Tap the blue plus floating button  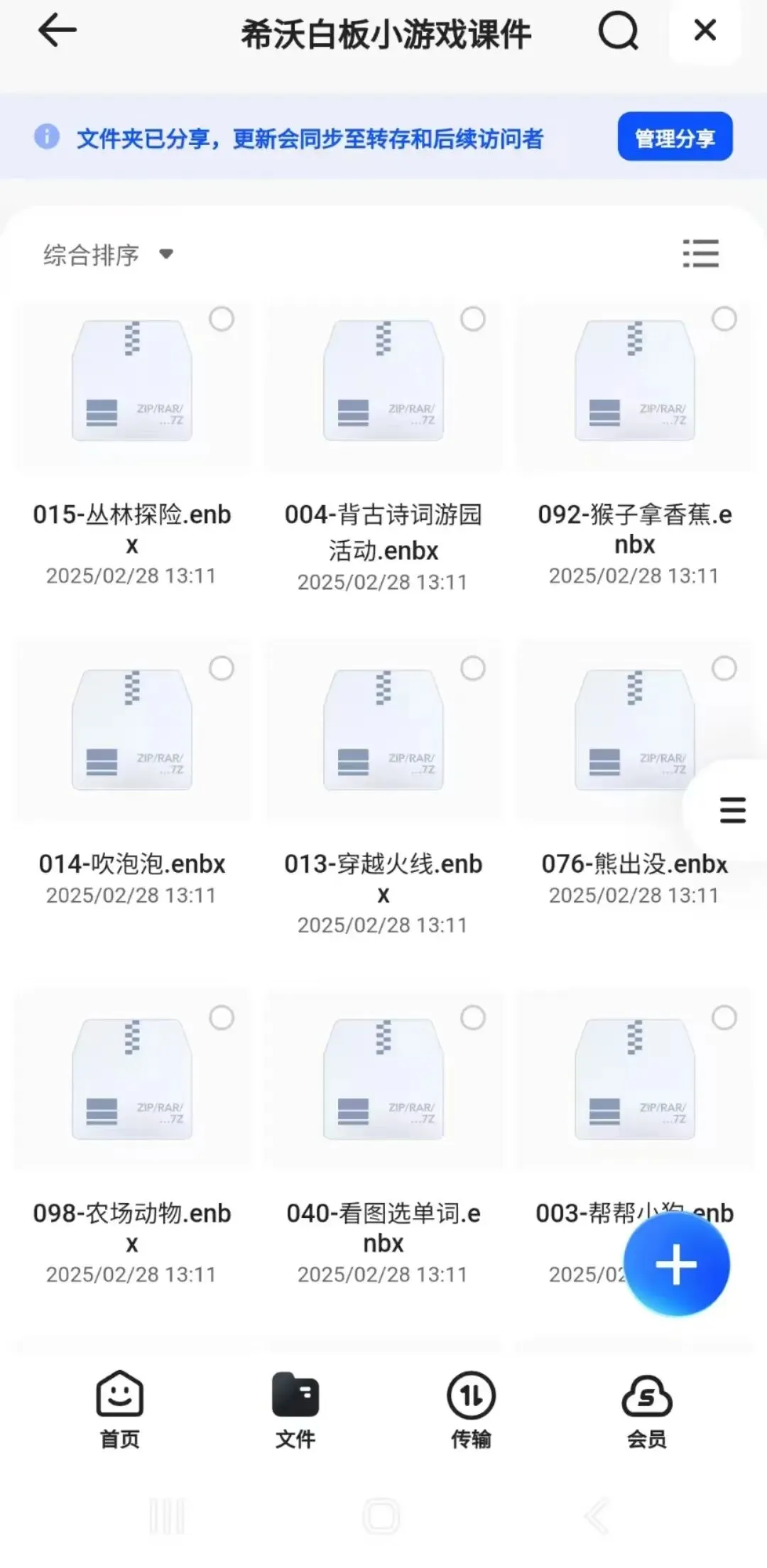[676, 1264]
